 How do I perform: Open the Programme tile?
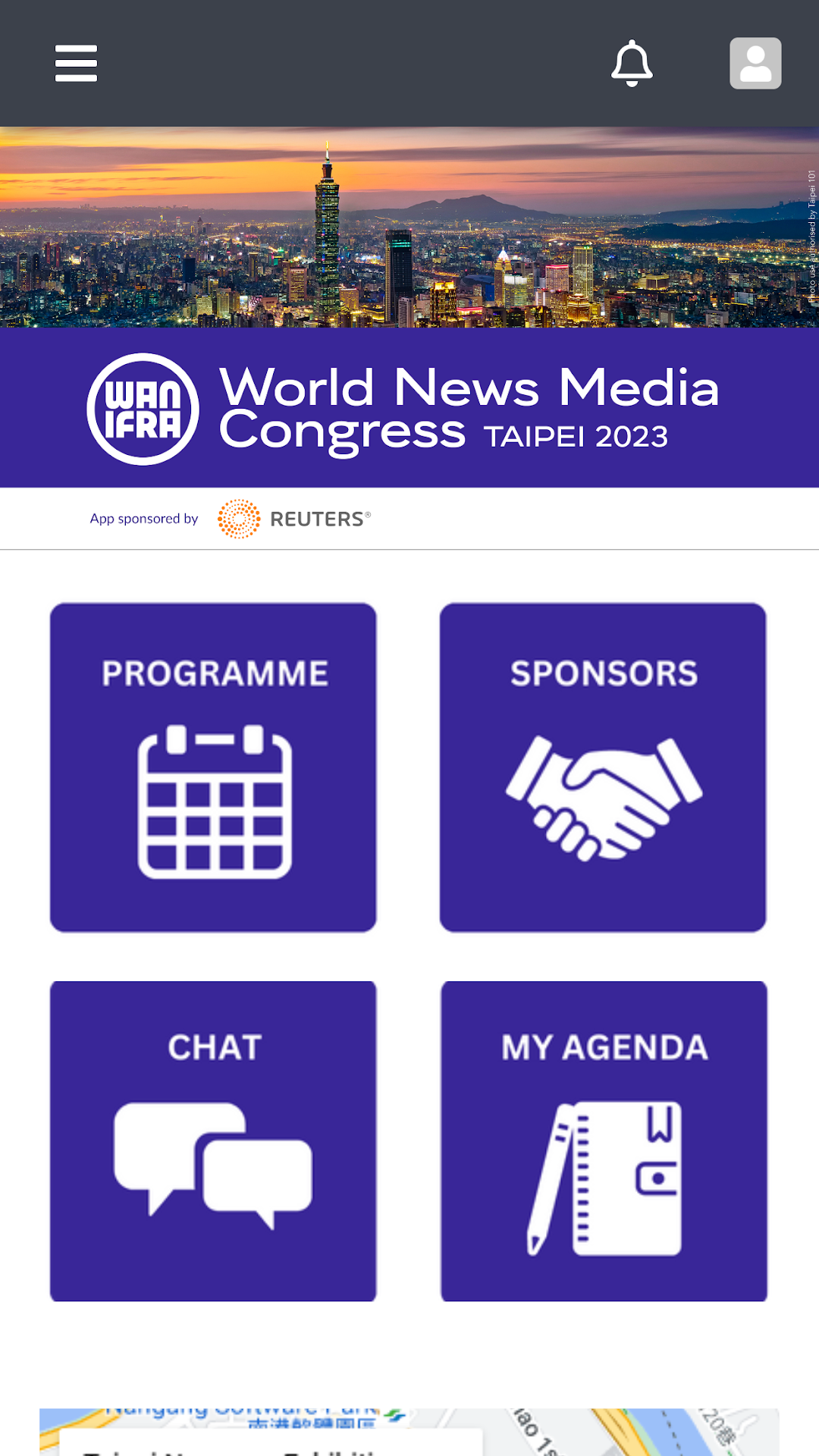point(213,767)
